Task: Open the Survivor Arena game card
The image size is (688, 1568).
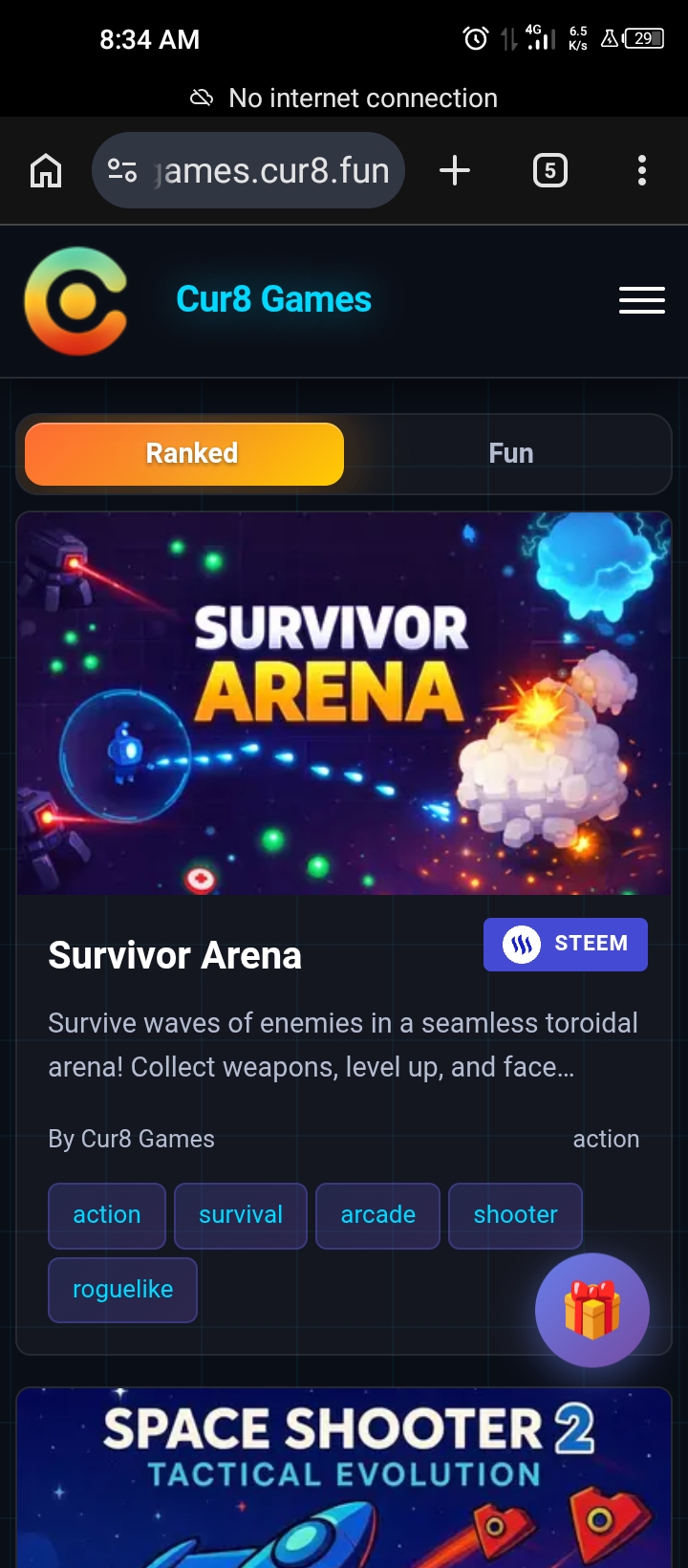Action: 344,704
